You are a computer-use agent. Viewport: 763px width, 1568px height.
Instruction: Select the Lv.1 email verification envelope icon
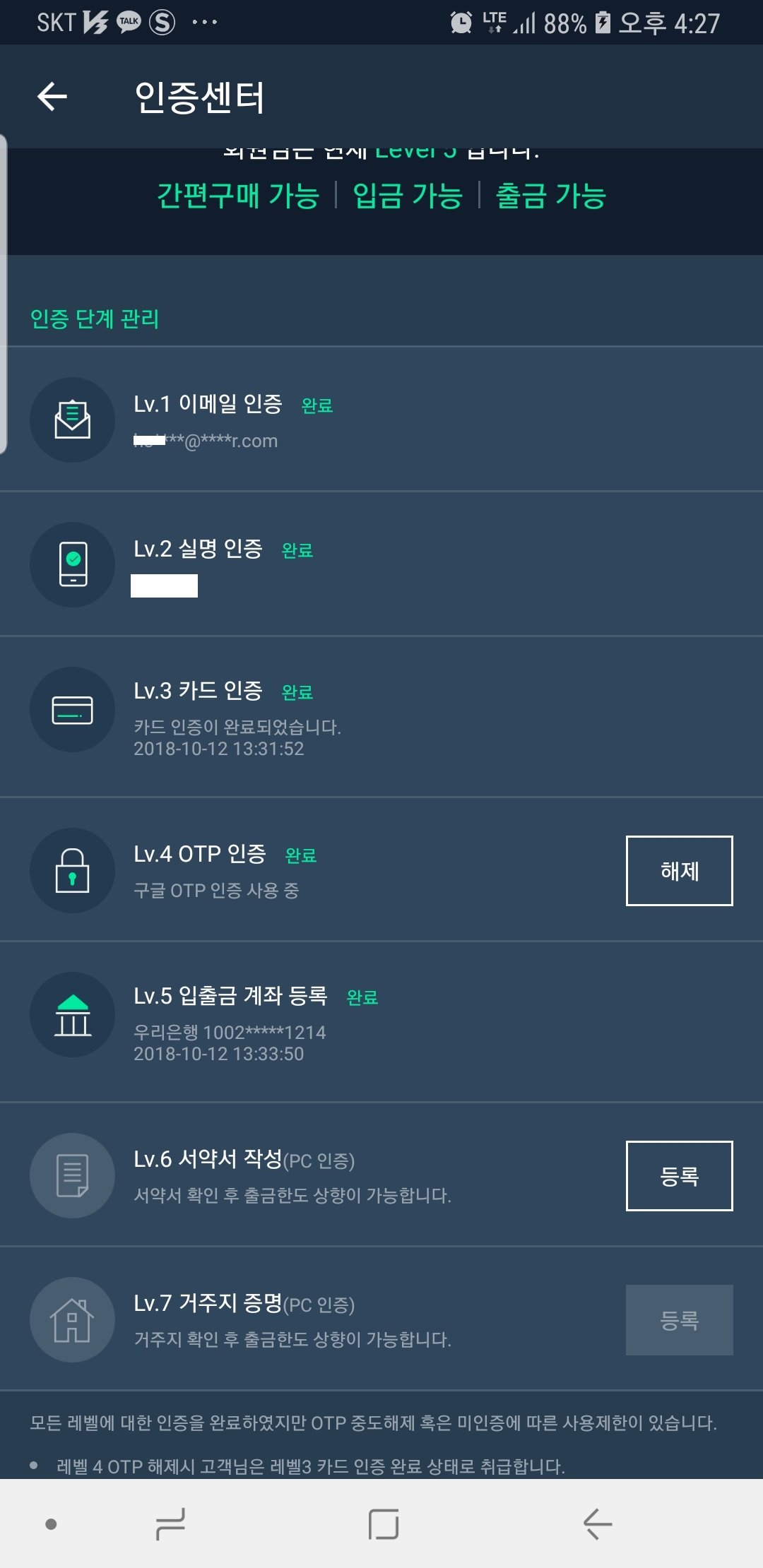coord(73,419)
